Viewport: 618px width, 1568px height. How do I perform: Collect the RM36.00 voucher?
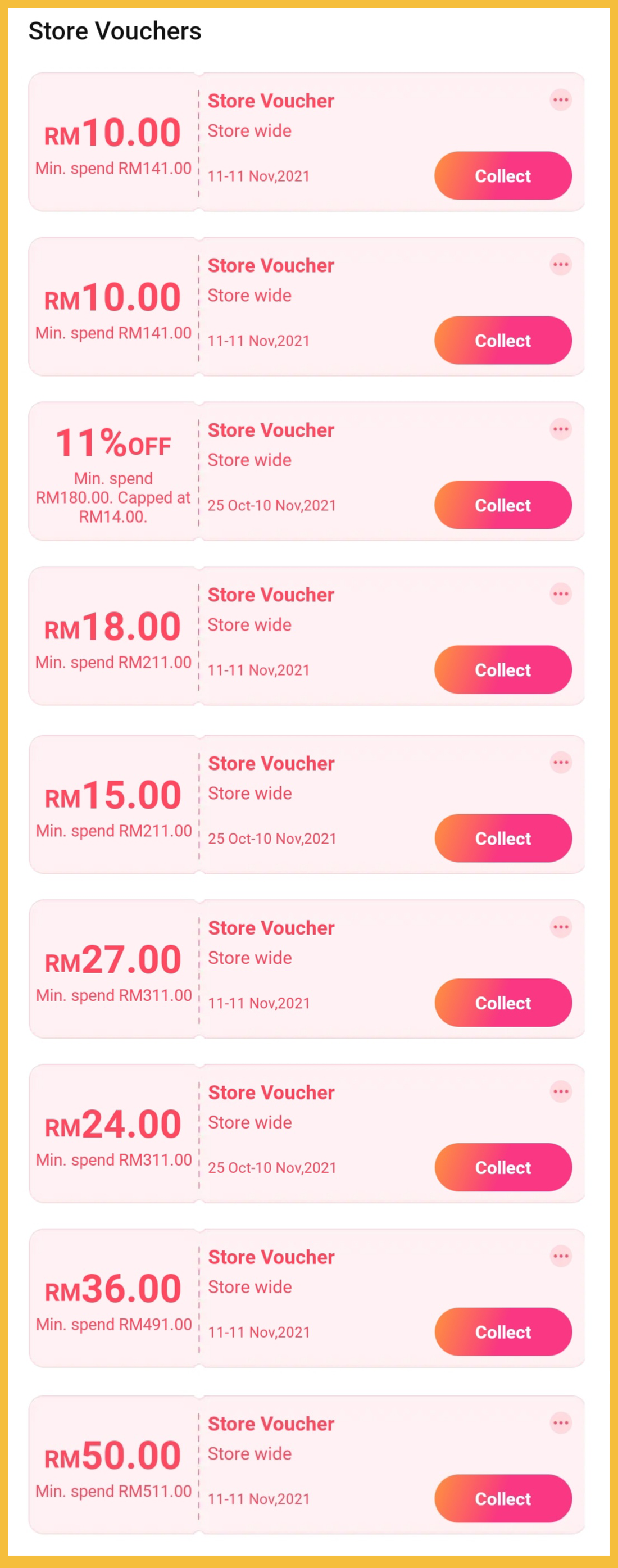tap(502, 1332)
